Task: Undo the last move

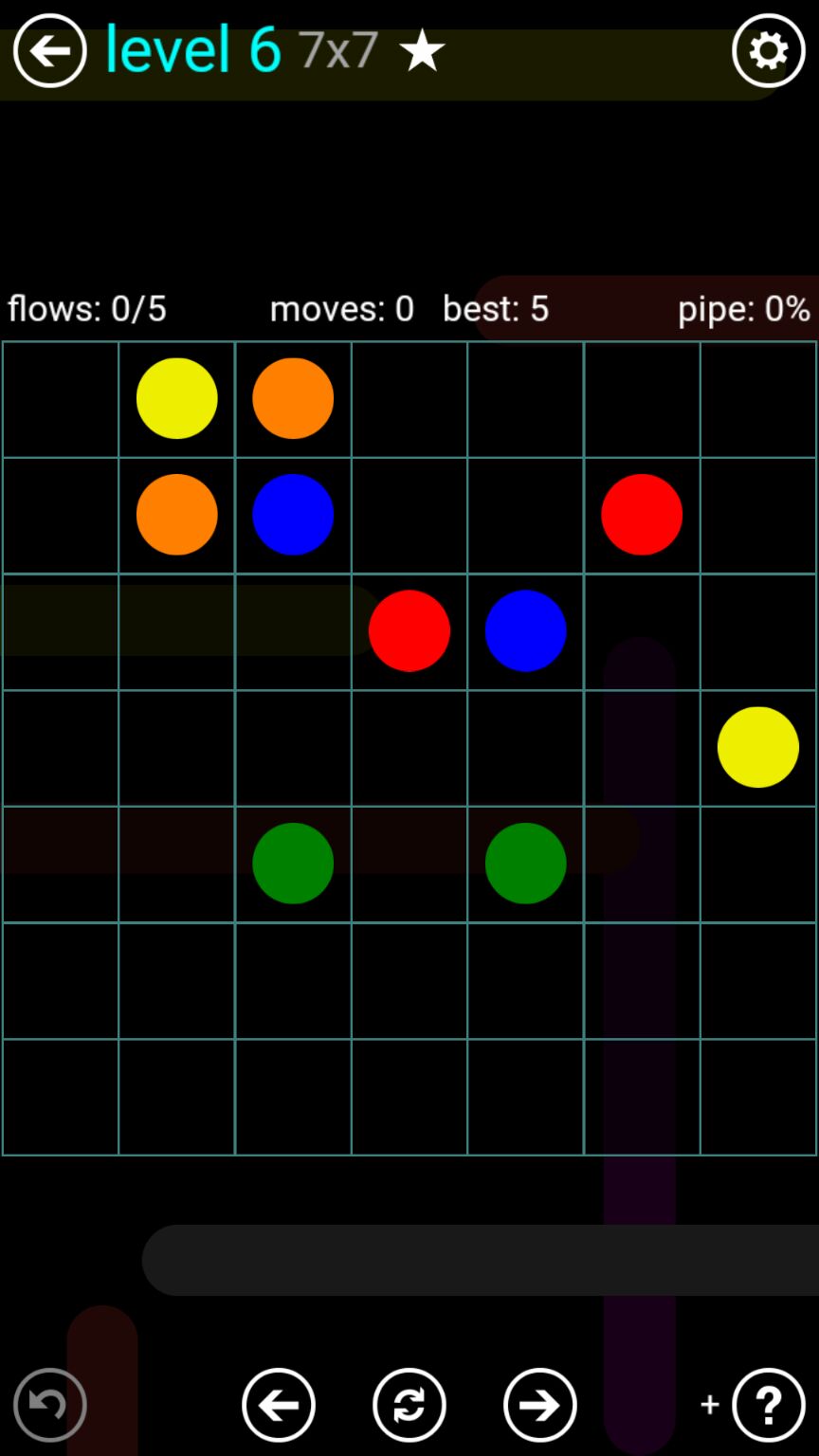Action: pyautogui.click(x=49, y=1404)
